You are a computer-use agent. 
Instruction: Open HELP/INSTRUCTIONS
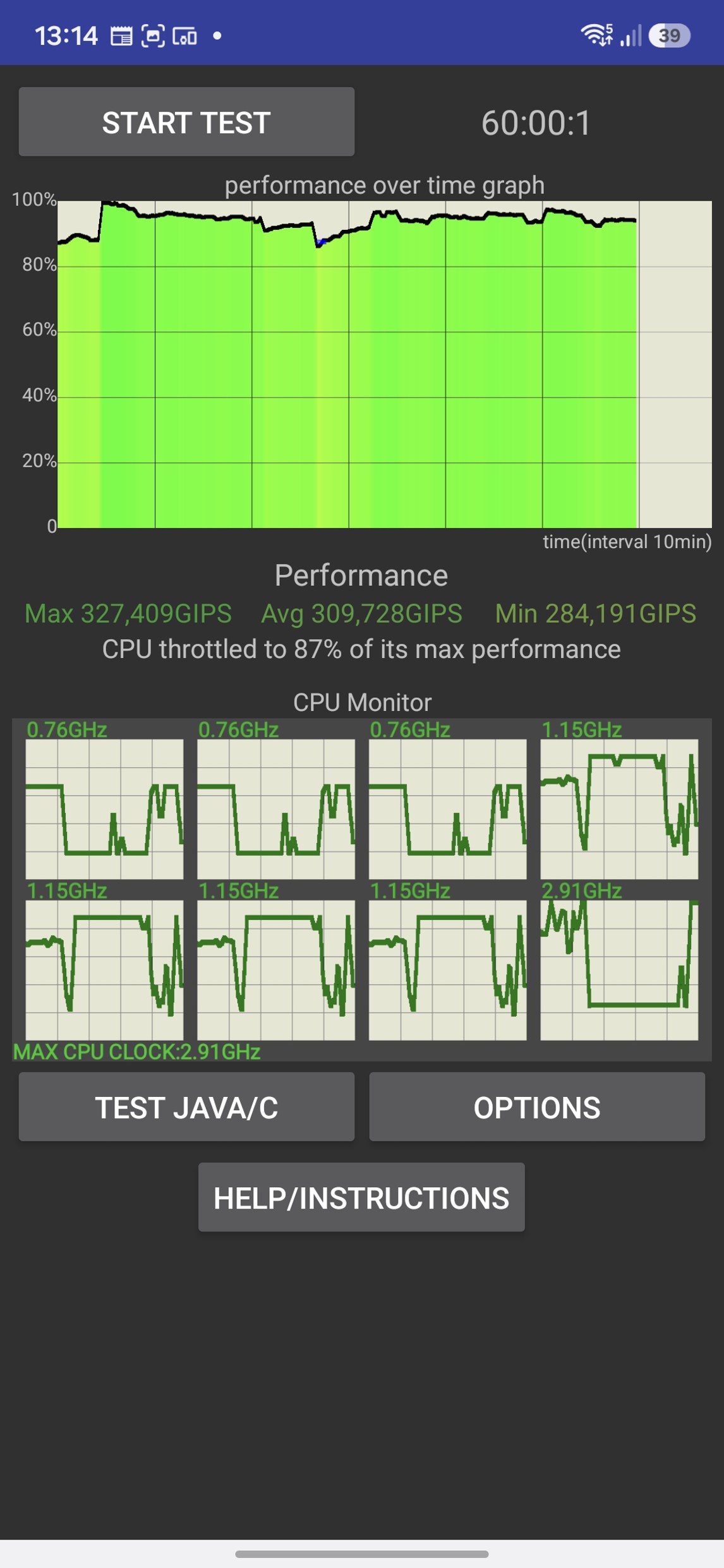[361, 1197]
